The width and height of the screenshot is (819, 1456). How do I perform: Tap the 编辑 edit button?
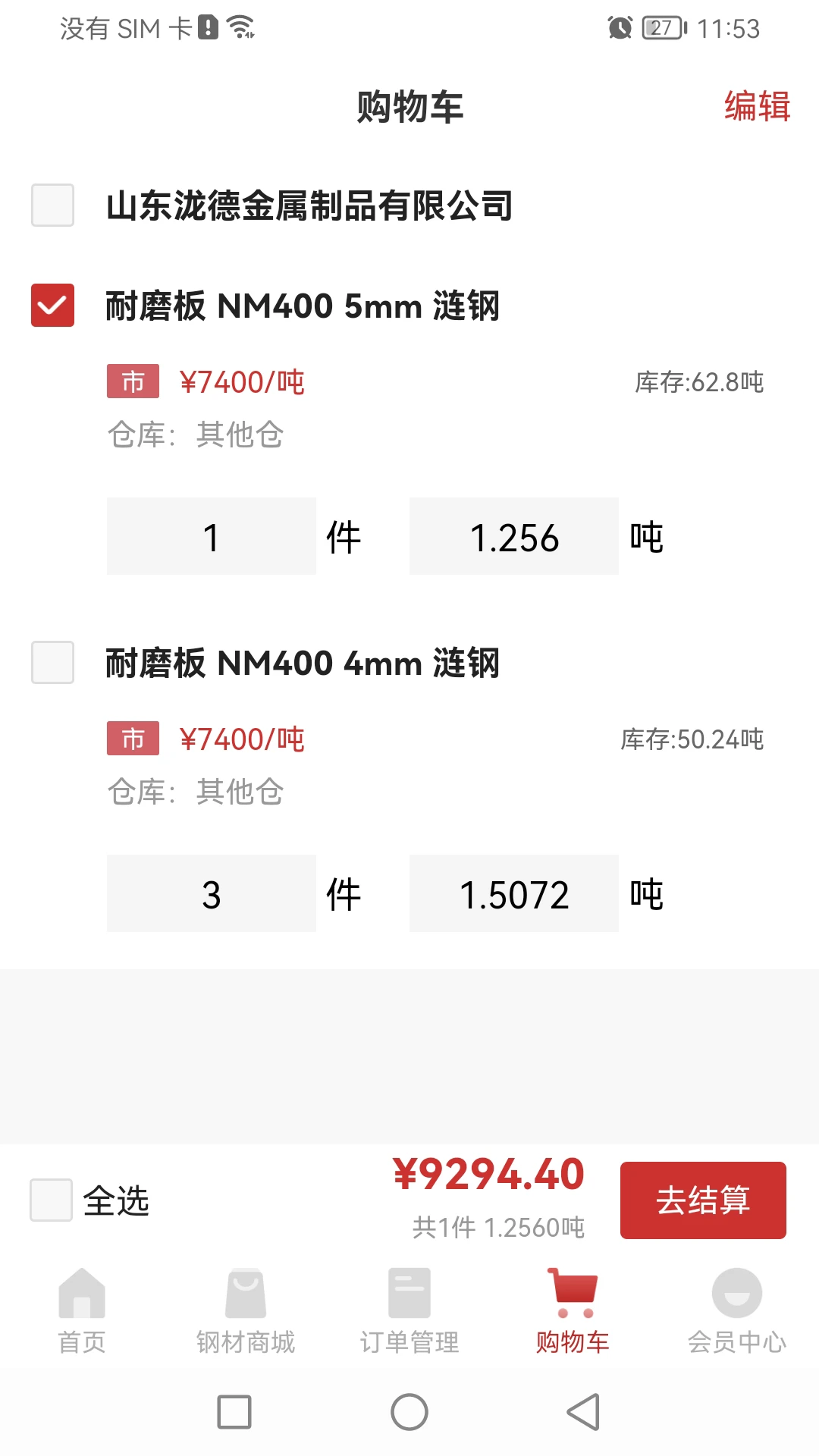point(757,106)
